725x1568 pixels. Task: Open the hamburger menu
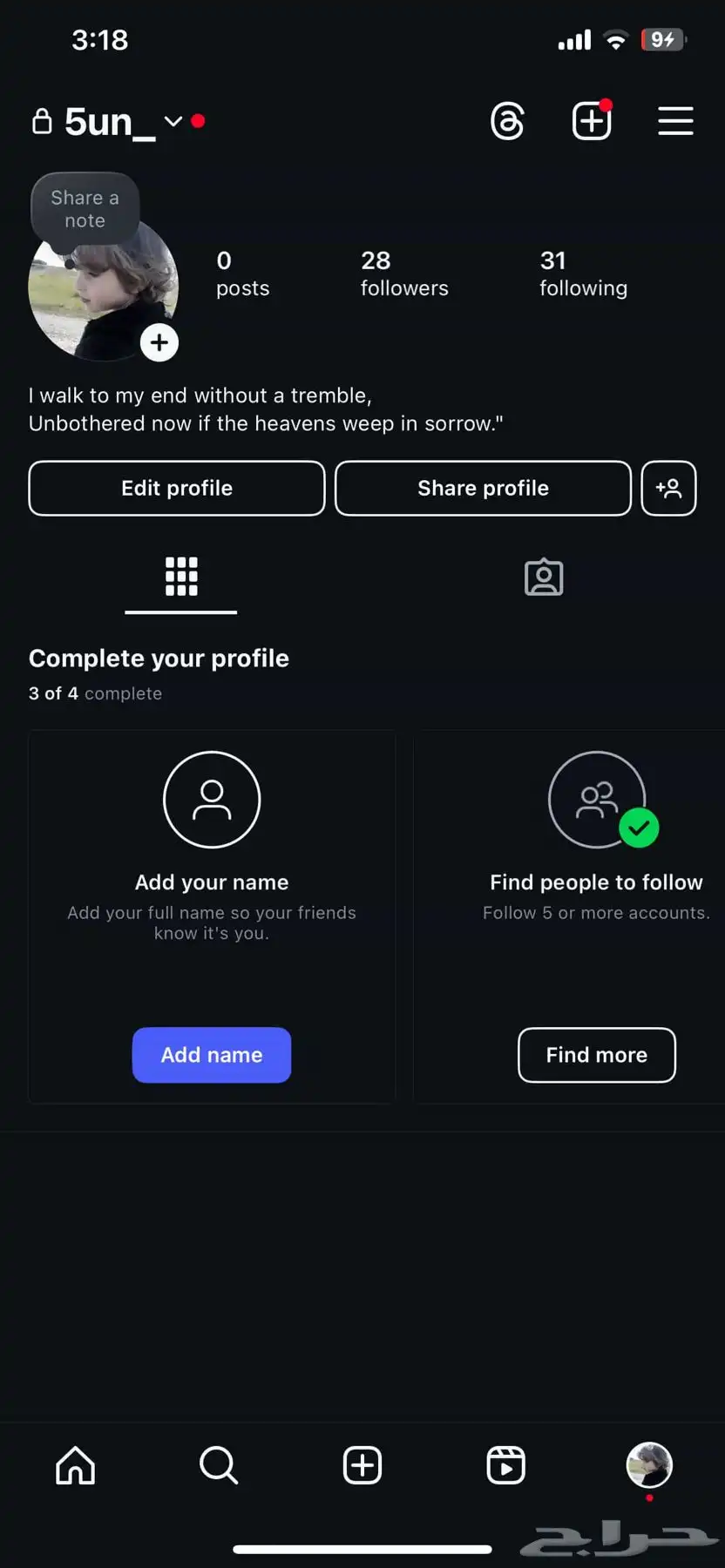pyautogui.click(x=675, y=121)
